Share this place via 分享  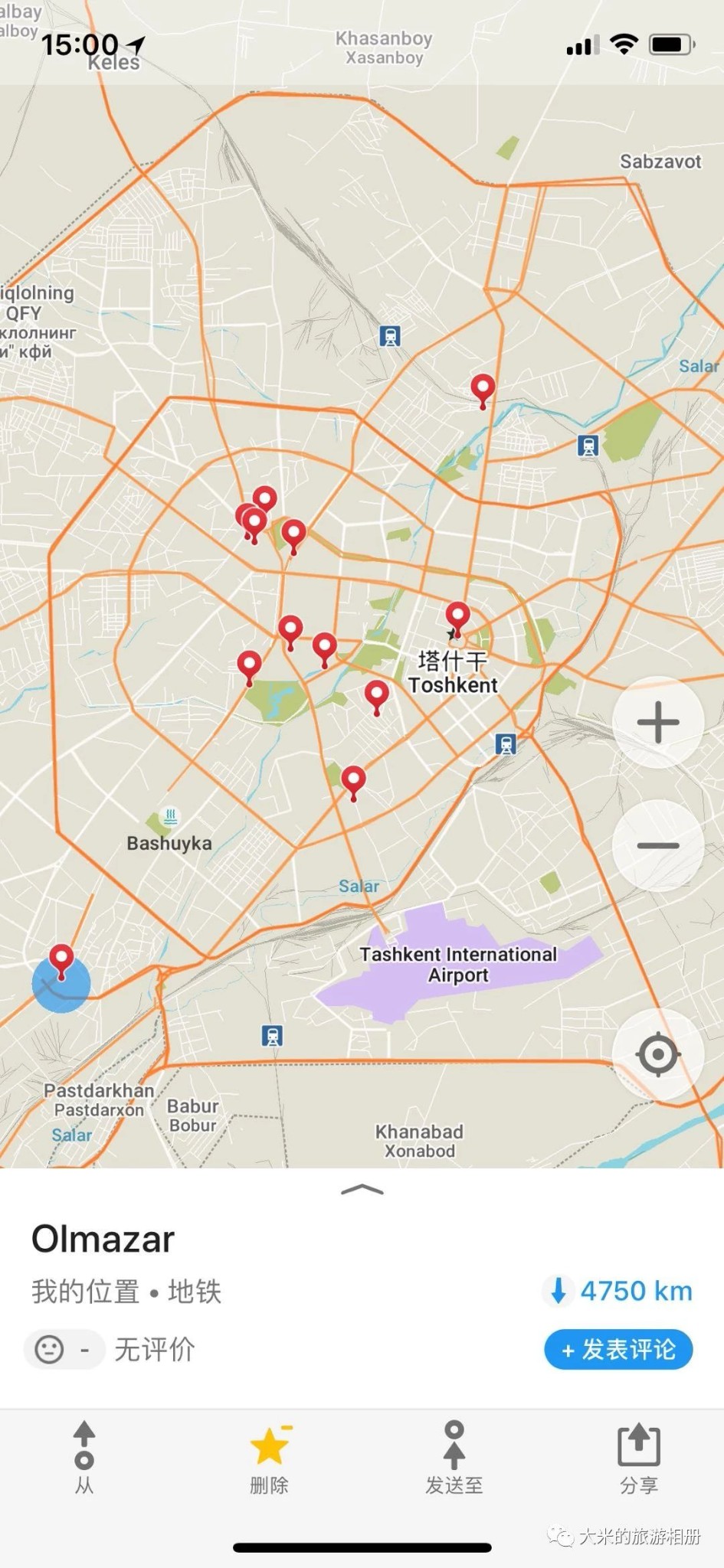point(638,1458)
